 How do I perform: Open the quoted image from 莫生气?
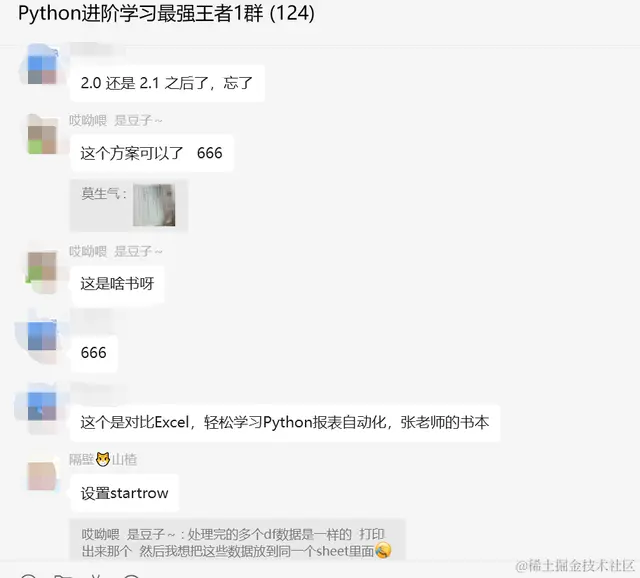(154, 205)
